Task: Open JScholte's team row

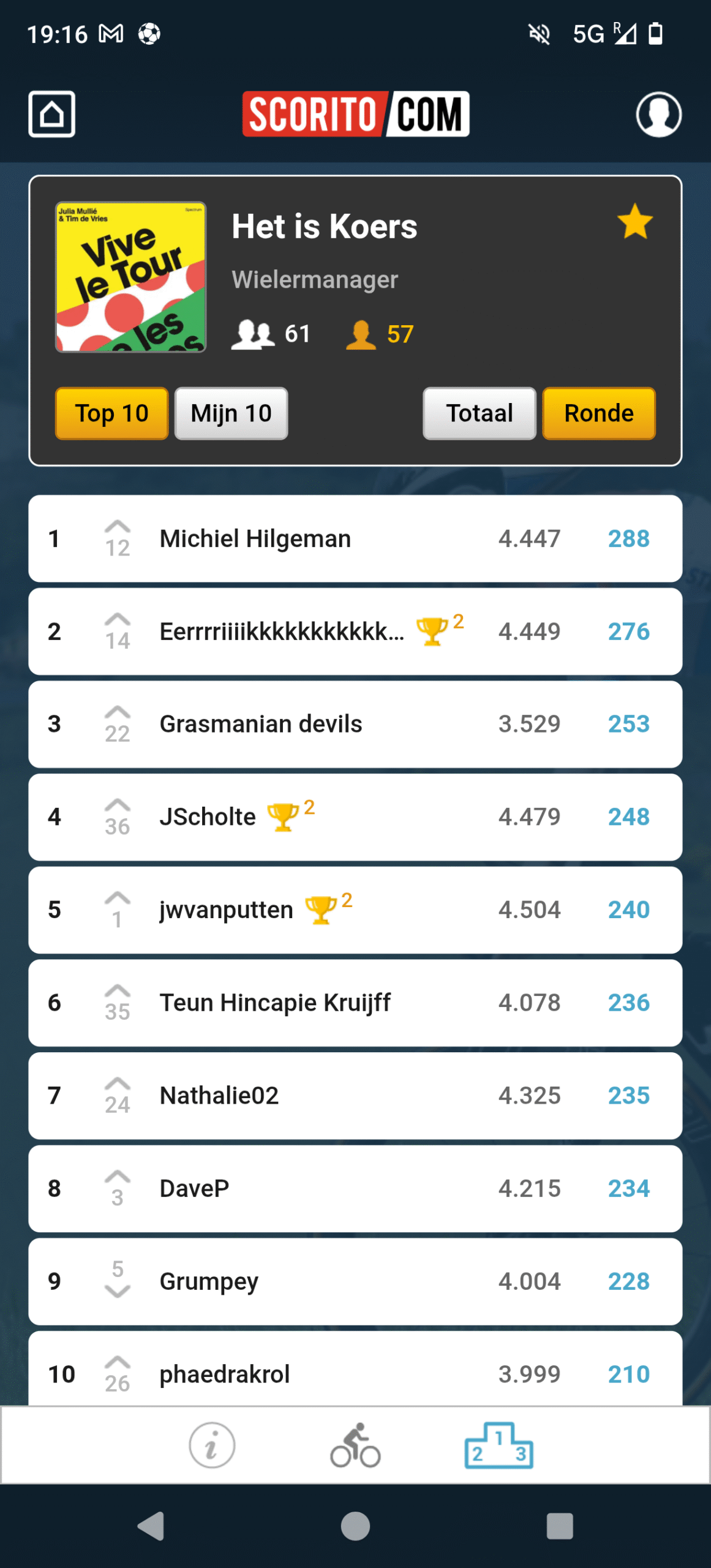Action: click(355, 817)
